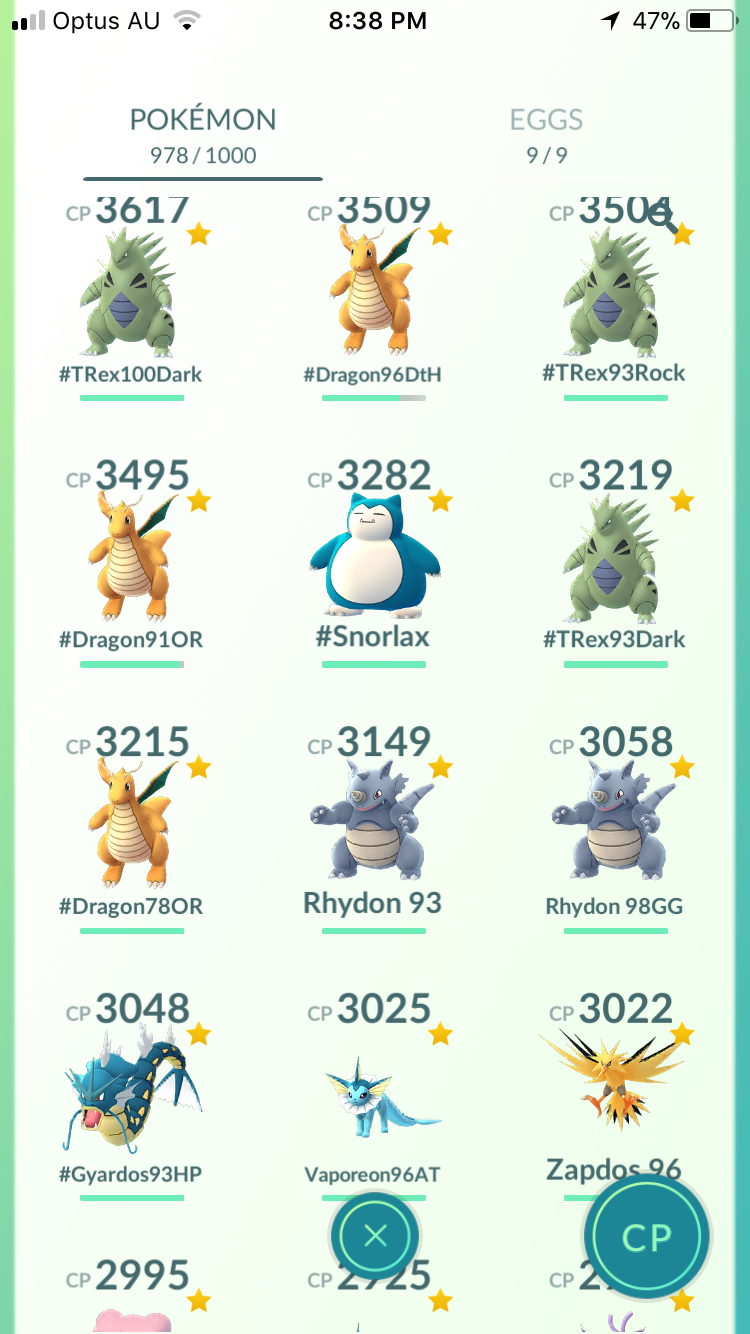
Task: Switch to the Eggs tab
Action: (x=546, y=135)
